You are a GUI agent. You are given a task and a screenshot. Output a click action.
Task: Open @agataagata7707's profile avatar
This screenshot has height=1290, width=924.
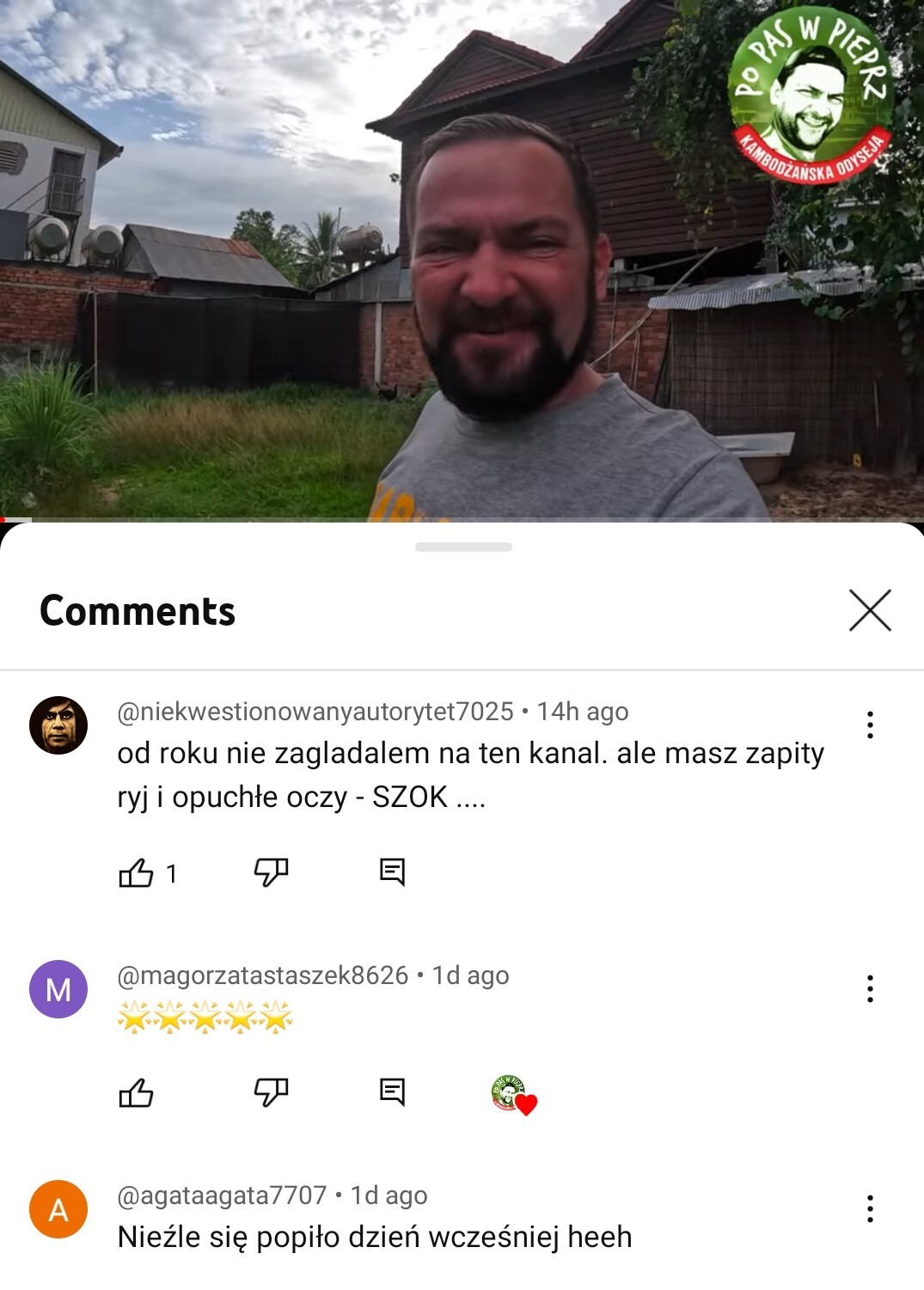(x=58, y=1209)
